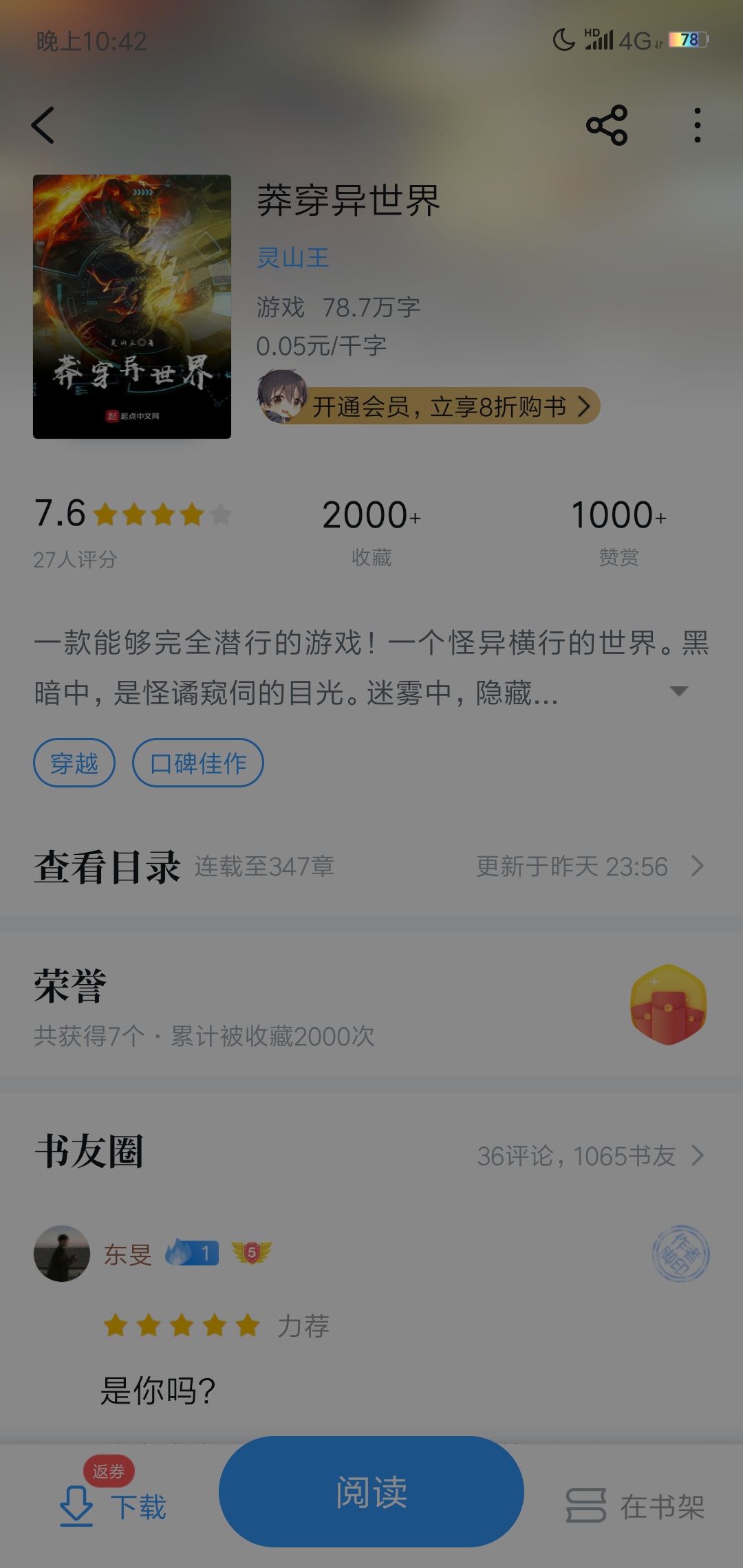Tap the 在书架 bookshelf button

635,1506
